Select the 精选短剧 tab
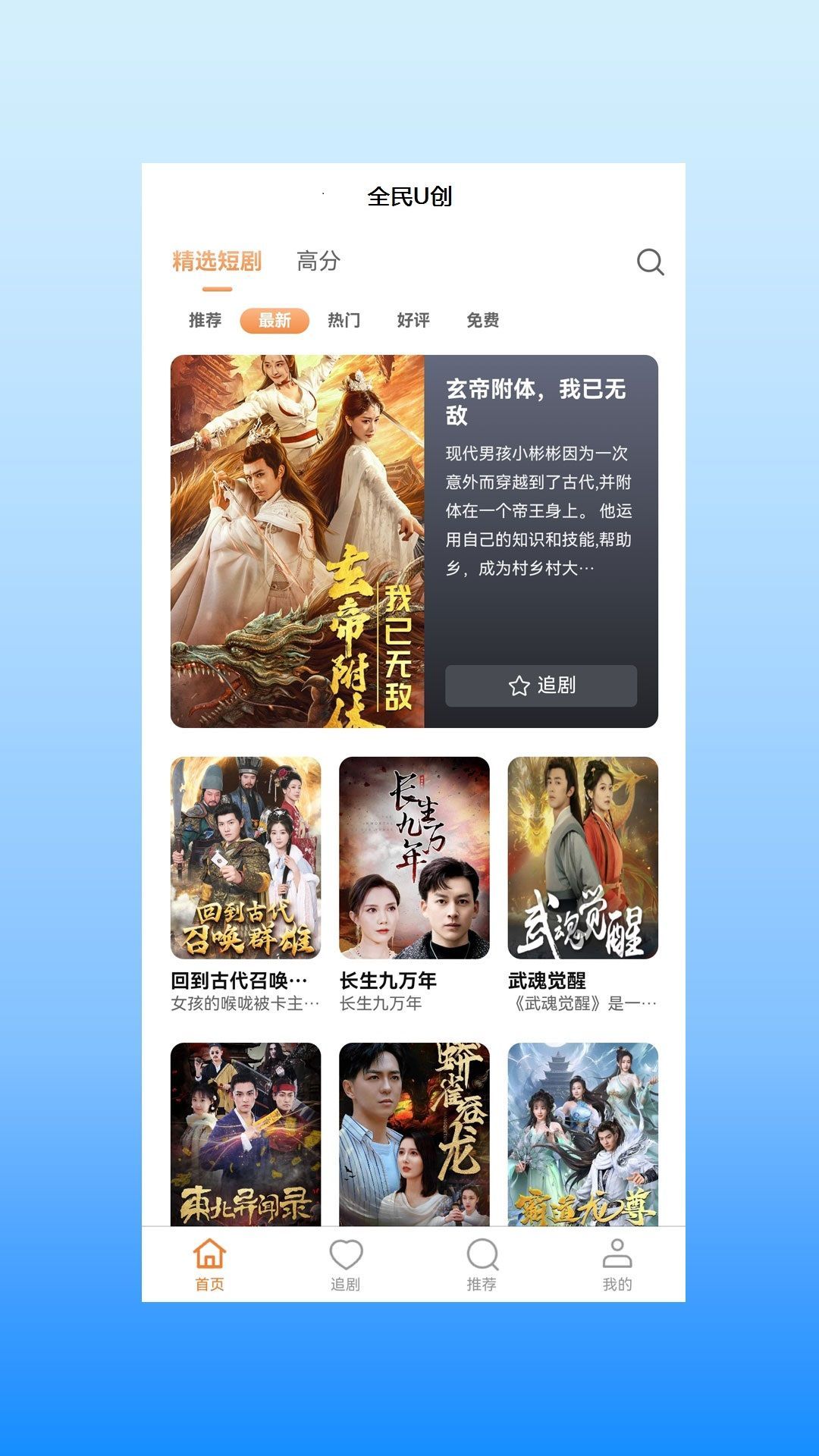This screenshot has height=1456, width=819. pos(217,260)
